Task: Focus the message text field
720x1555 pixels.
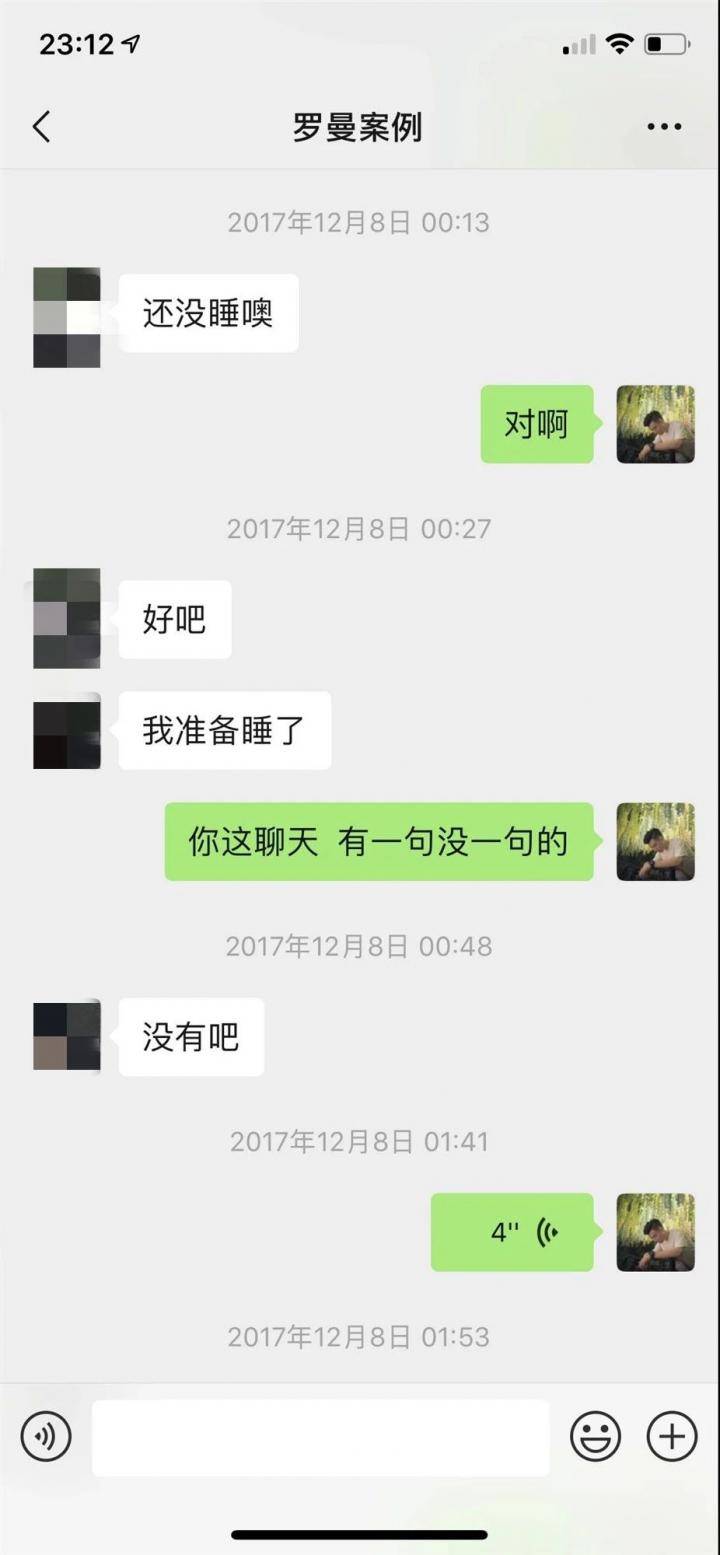Action: tap(320, 1437)
